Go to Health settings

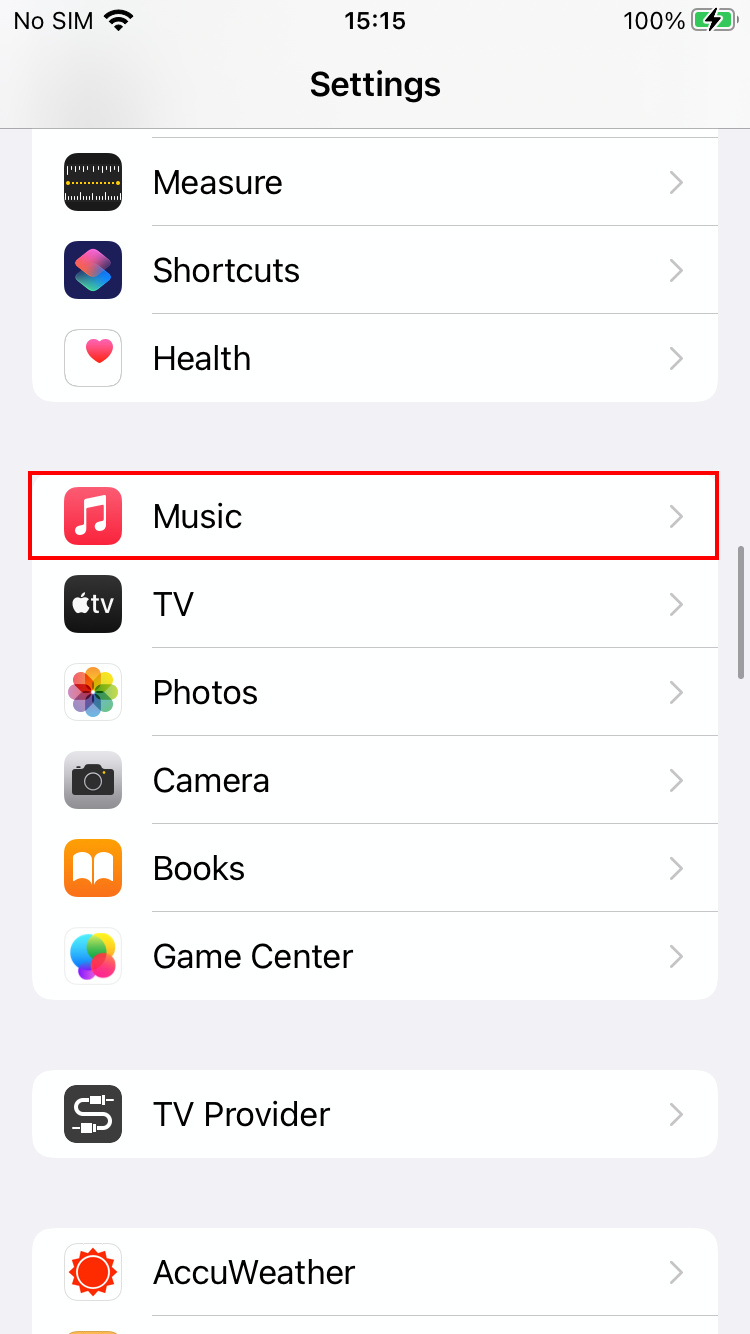[375, 358]
